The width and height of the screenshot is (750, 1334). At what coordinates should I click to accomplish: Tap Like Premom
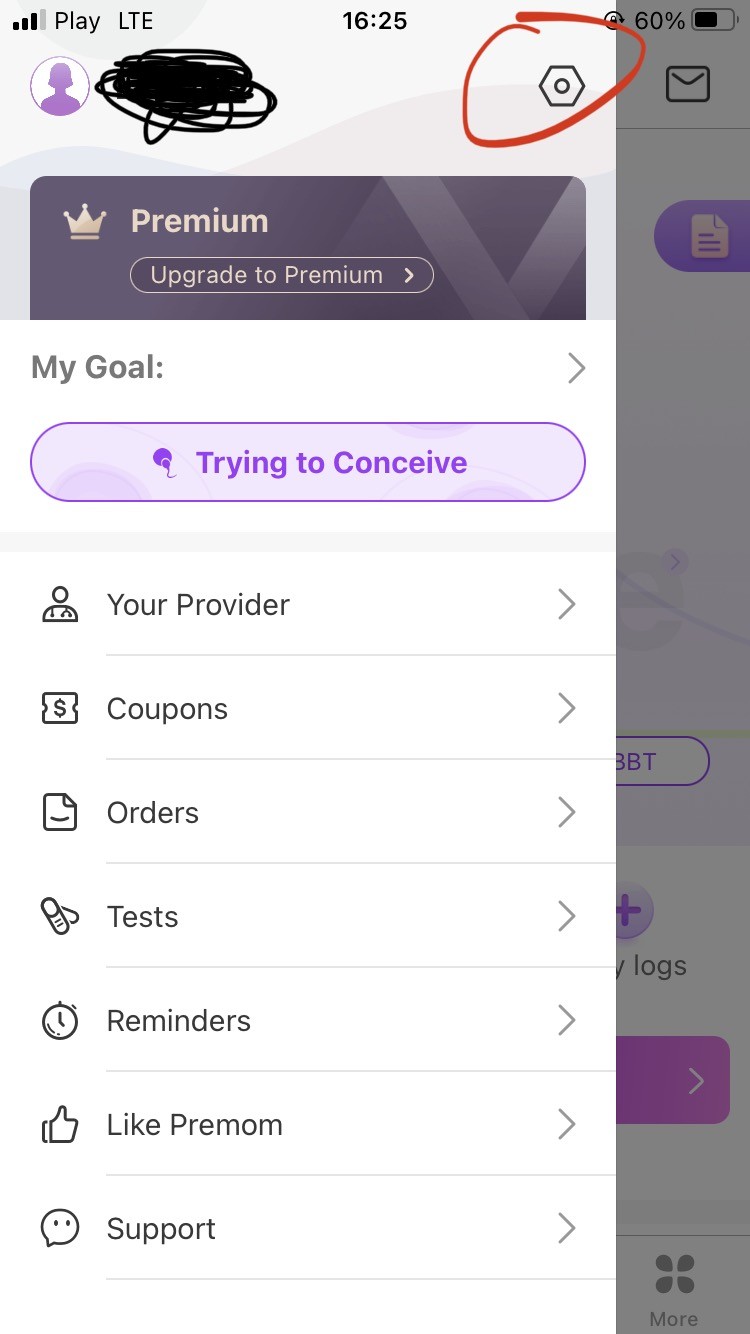coord(310,1124)
